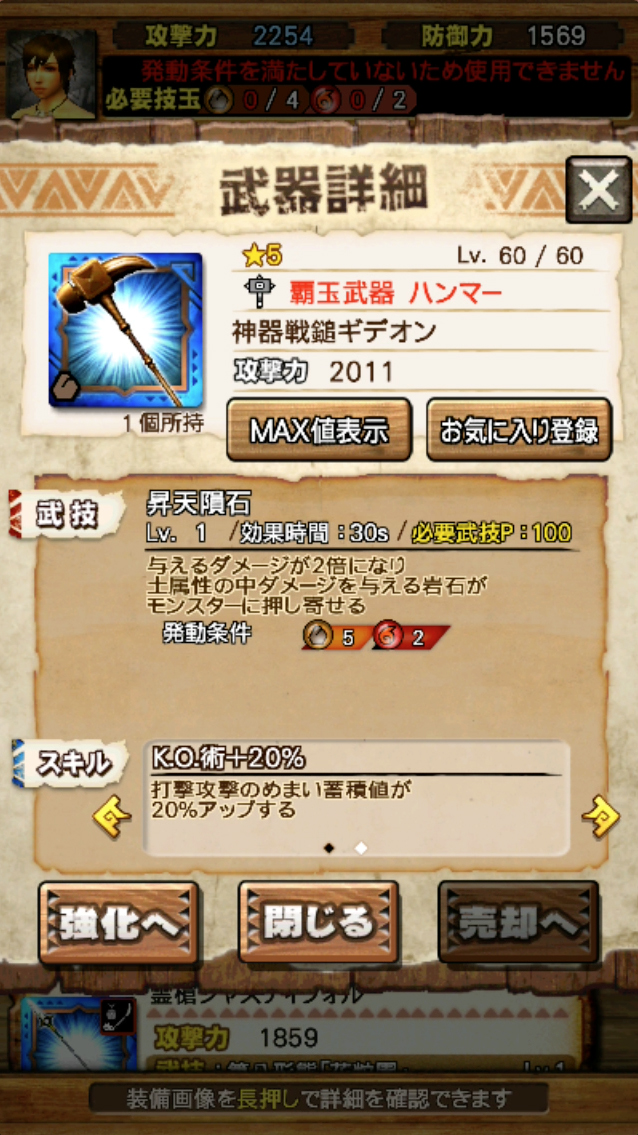Go to 強化へ to upgrade the weapon
Image resolution: width=638 pixels, height=1135 pixels.
pyautogui.click(x=118, y=922)
